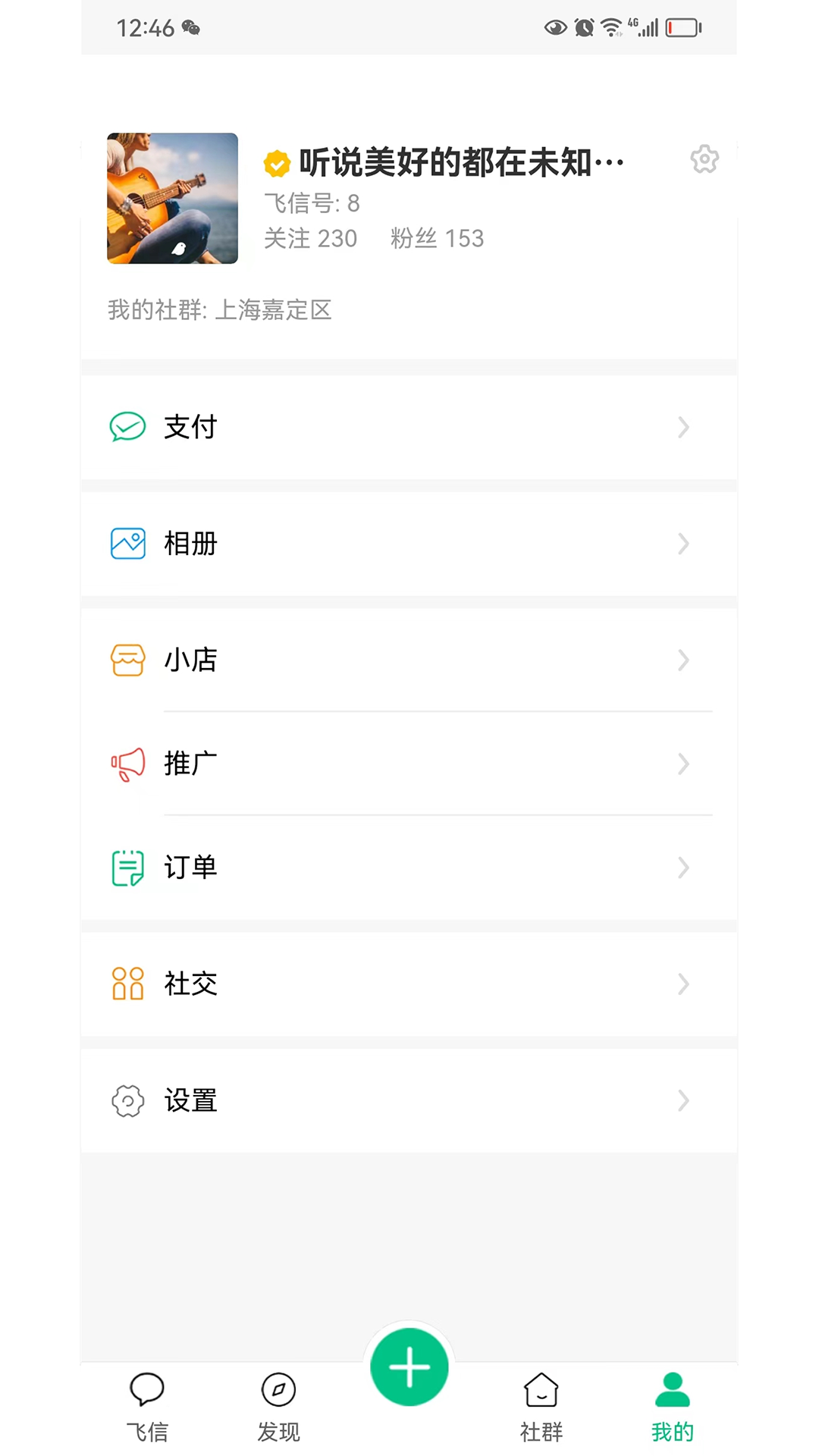This screenshot has height=1456, width=819.
Task: Open the 粉丝 153 fans list
Action: tap(438, 238)
